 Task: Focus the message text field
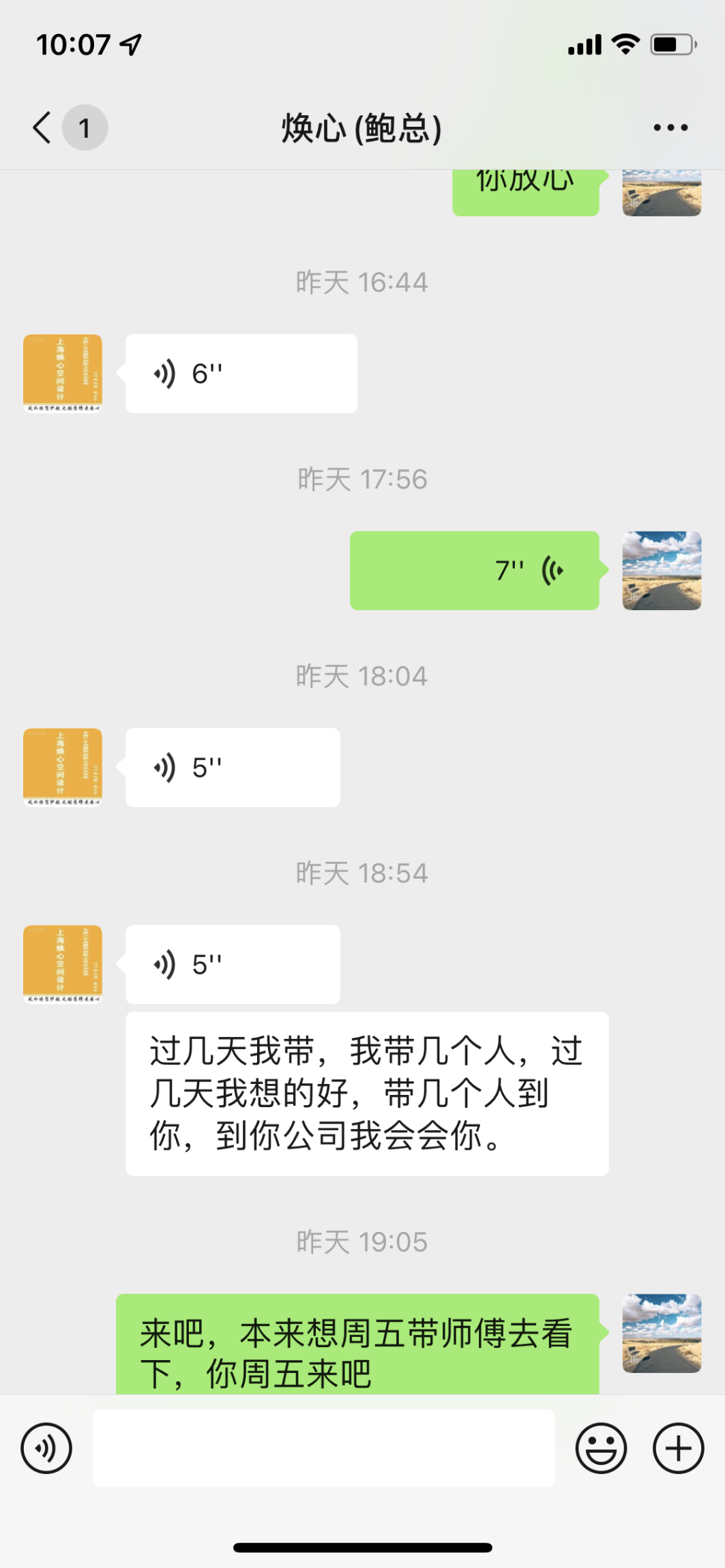pyautogui.click(x=323, y=1449)
